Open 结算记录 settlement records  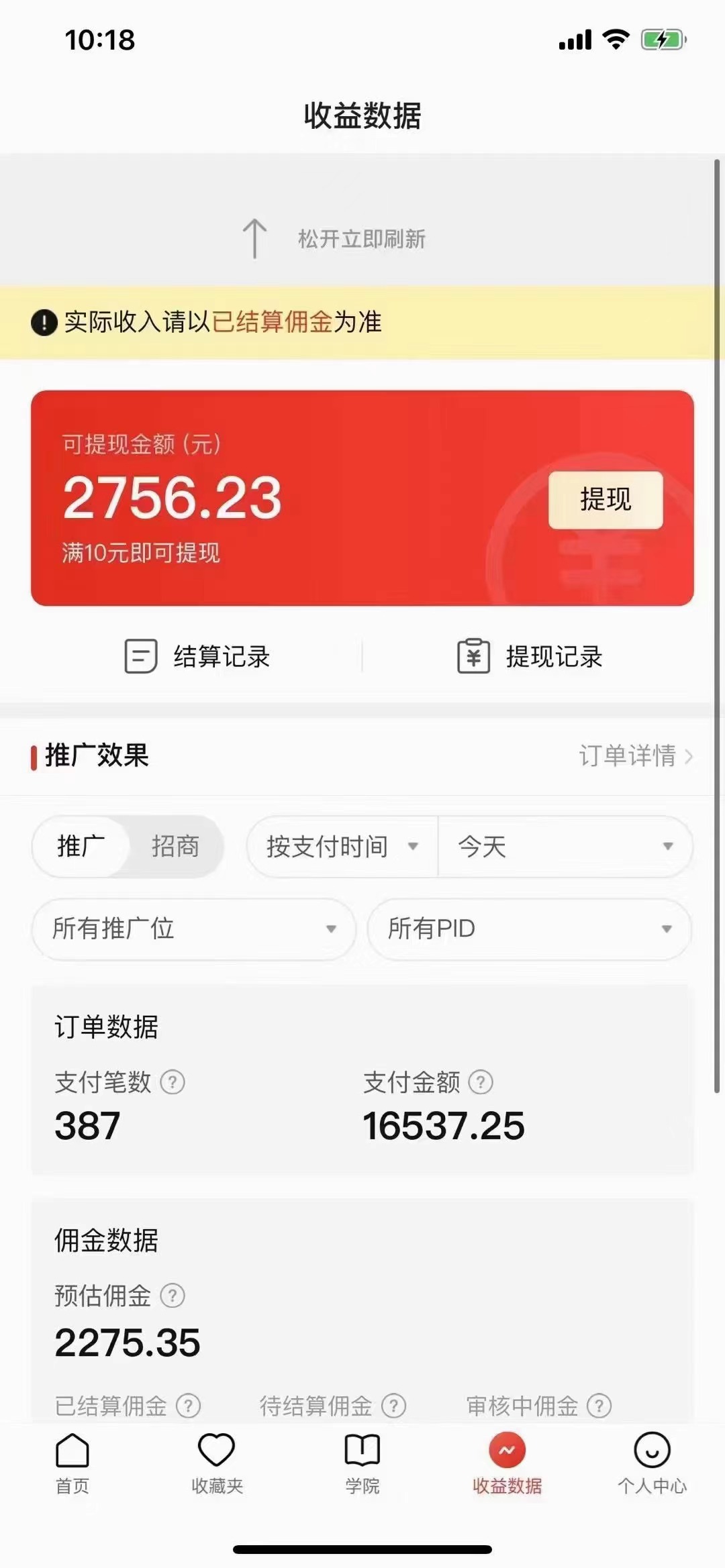point(197,656)
